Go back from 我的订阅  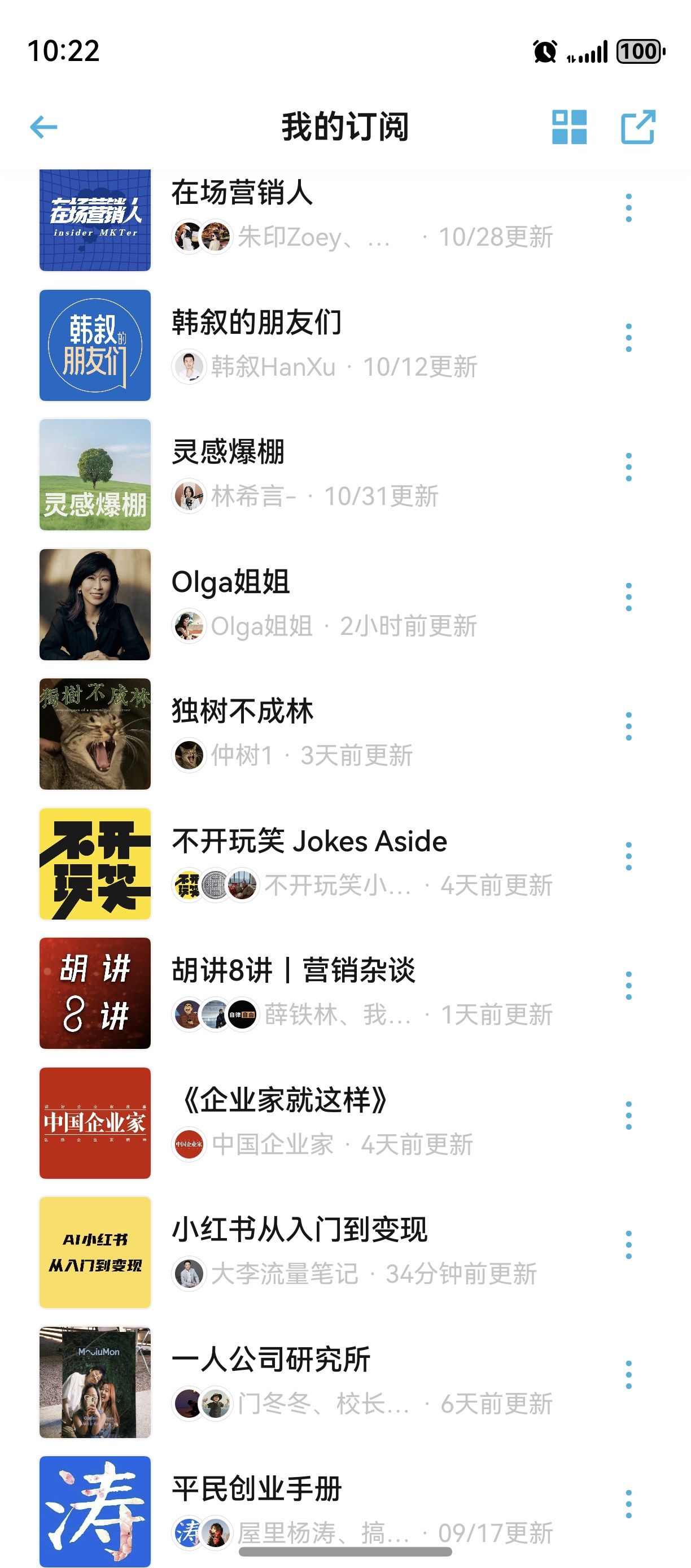point(44,127)
